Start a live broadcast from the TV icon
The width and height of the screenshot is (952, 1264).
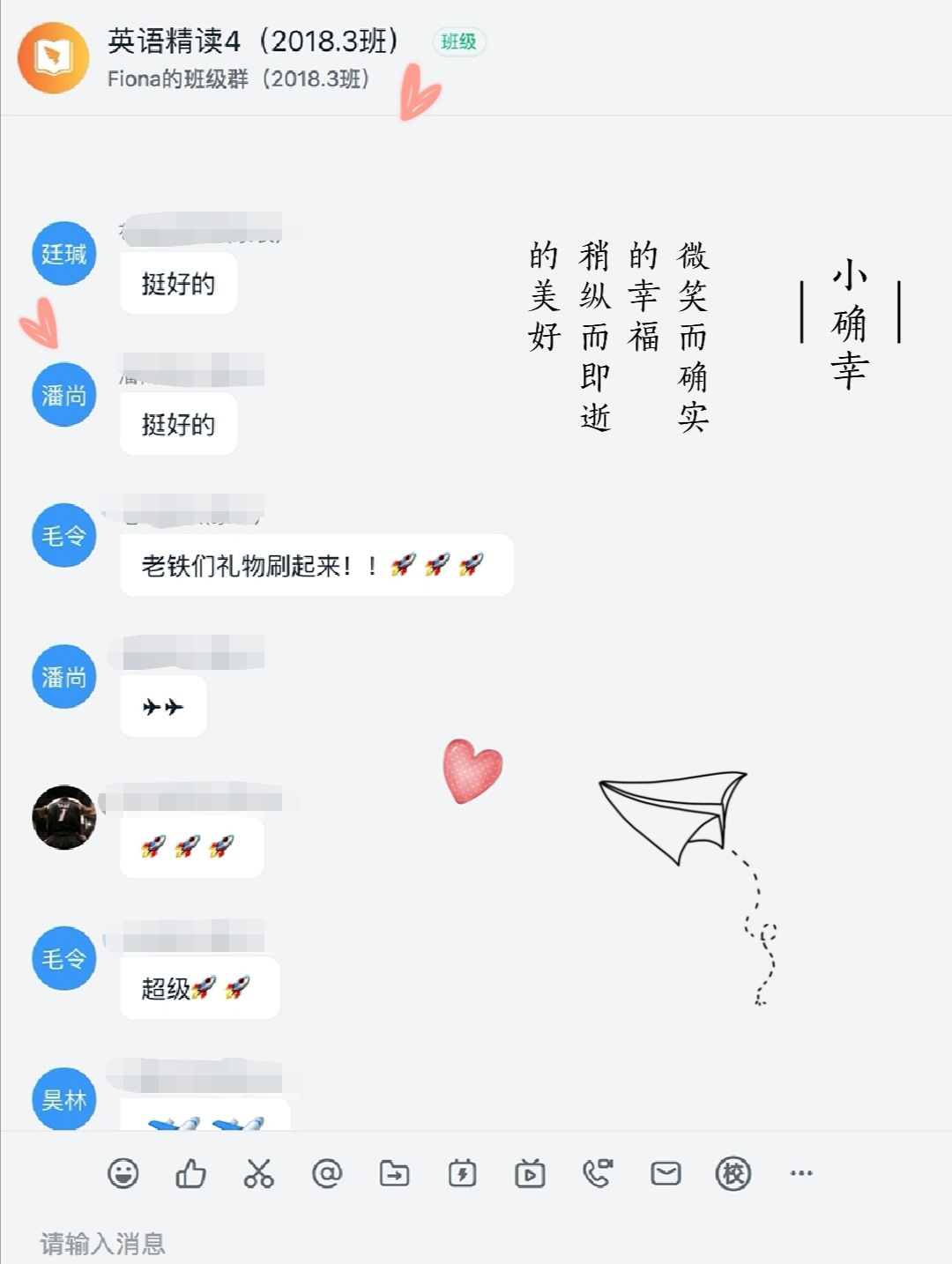tap(530, 1173)
